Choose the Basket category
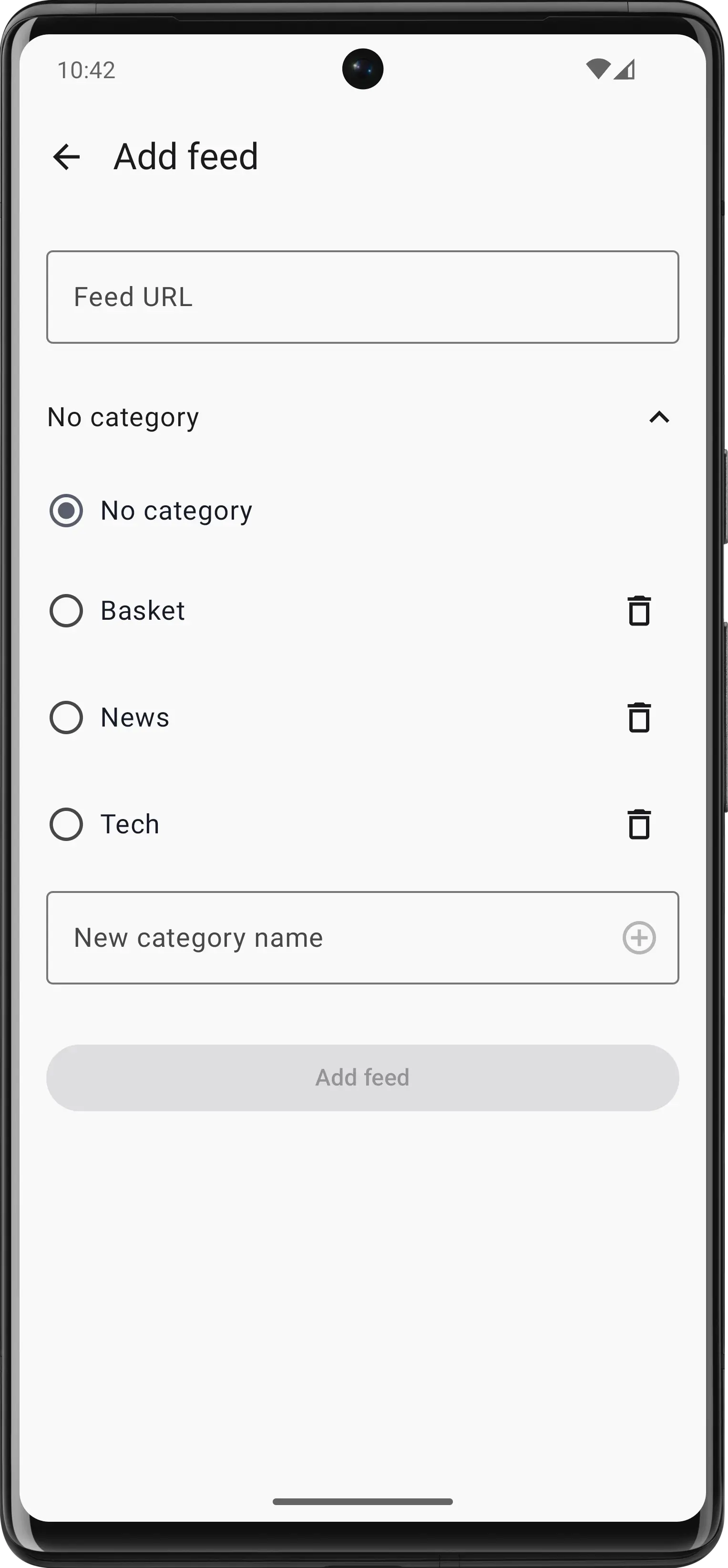Image resolution: width=728 pixels, height=1568 pixels. (66, 611)
